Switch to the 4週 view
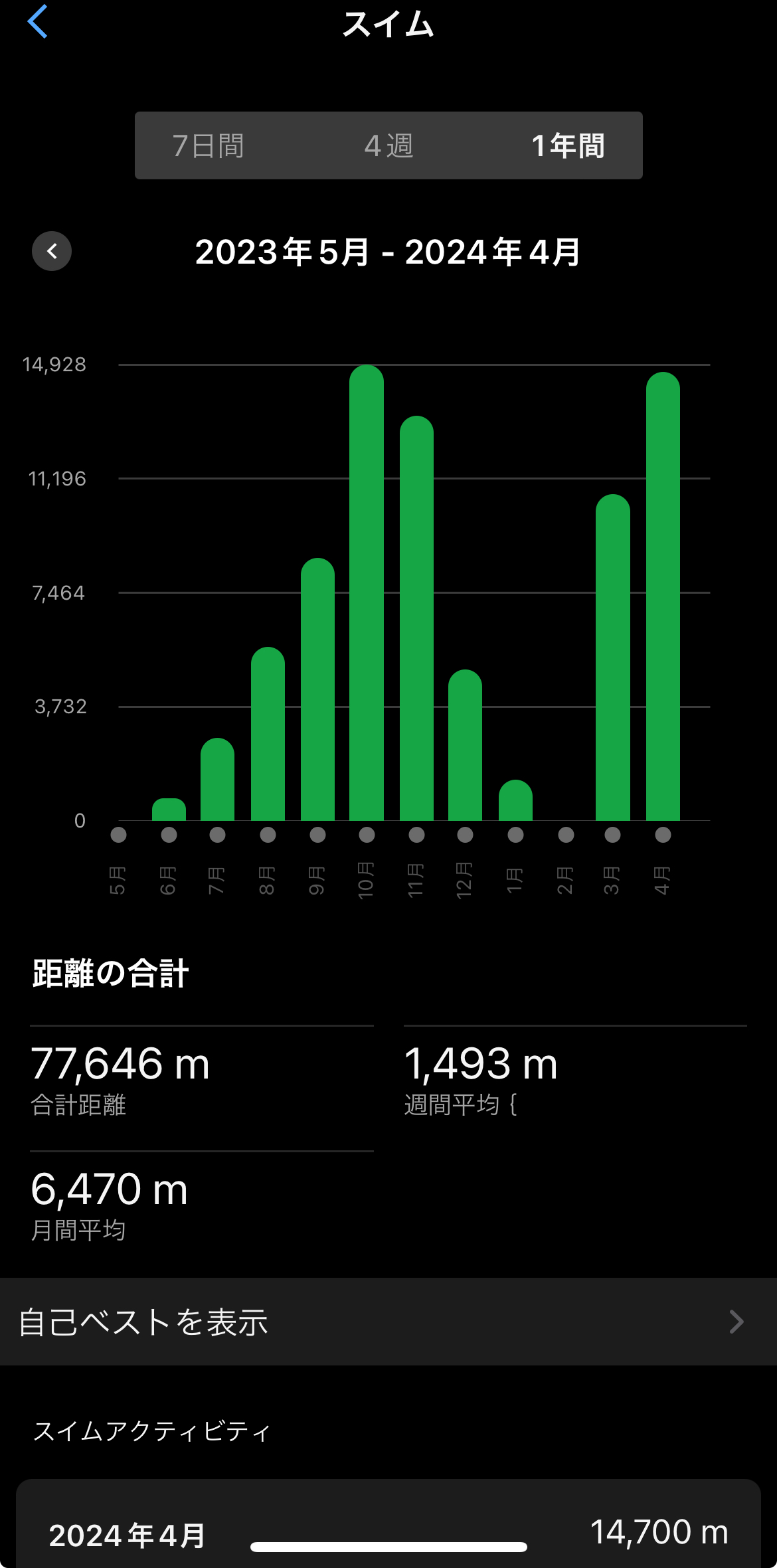Screen dimensions: 777x1568 (x=389, y=146)
